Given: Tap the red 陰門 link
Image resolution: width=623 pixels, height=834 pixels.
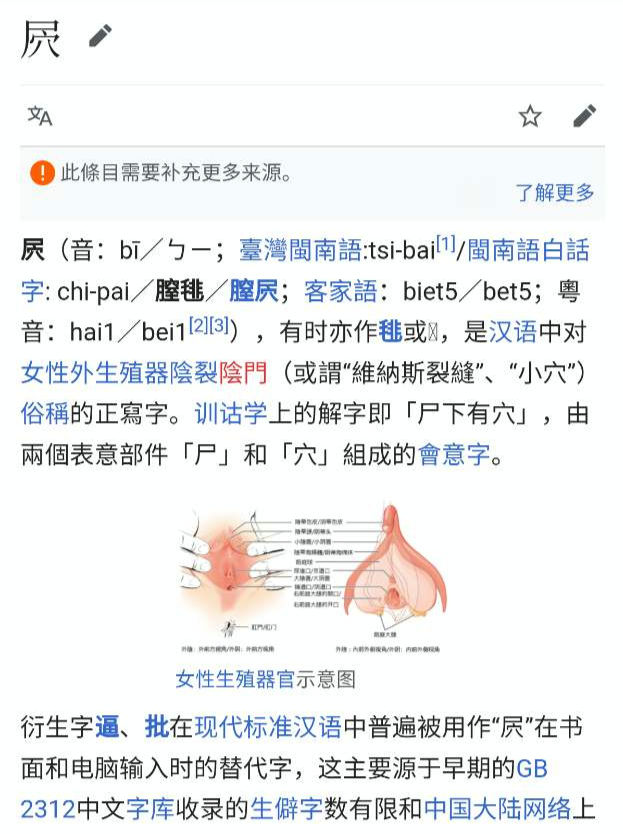Looking at the screenshot, I should coord(244,373).
